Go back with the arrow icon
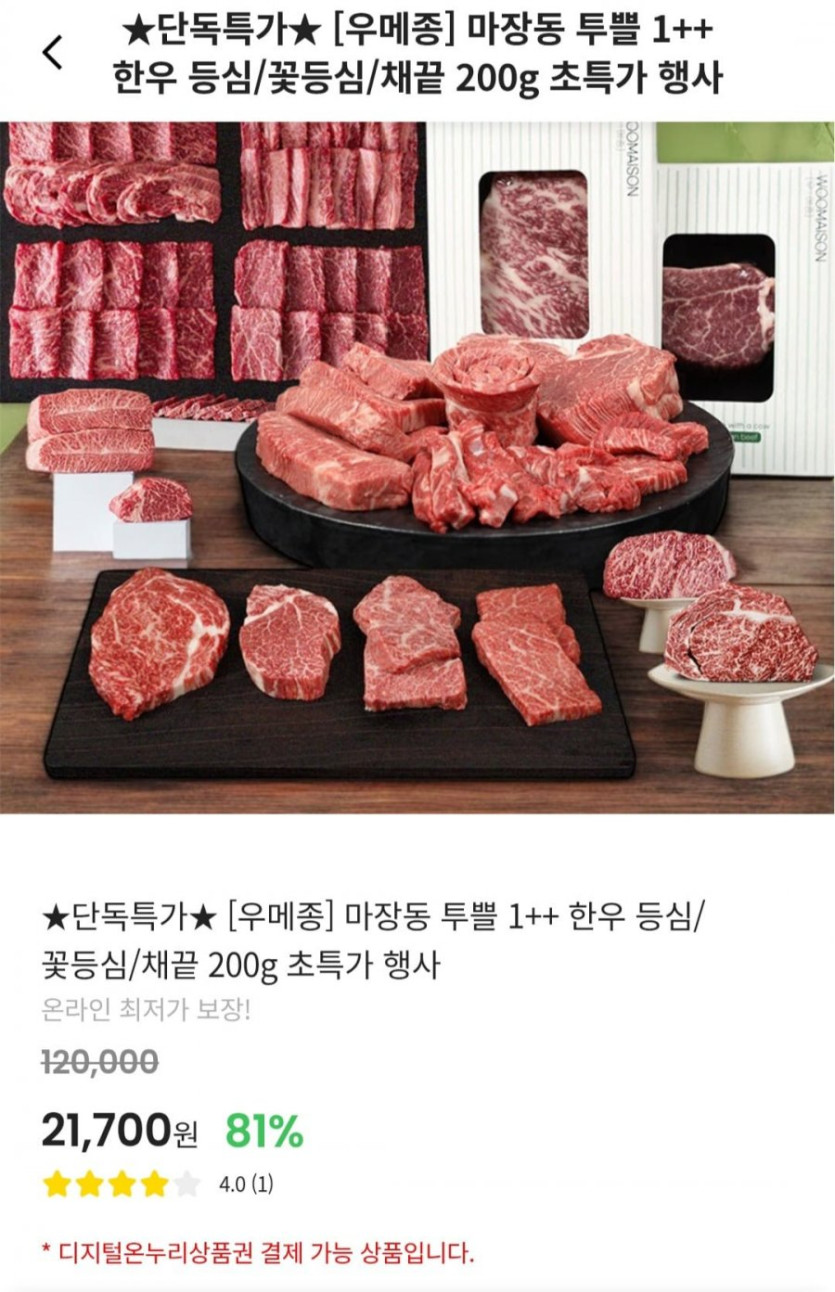Screen dimensions: 835x1292 (53, 54)
